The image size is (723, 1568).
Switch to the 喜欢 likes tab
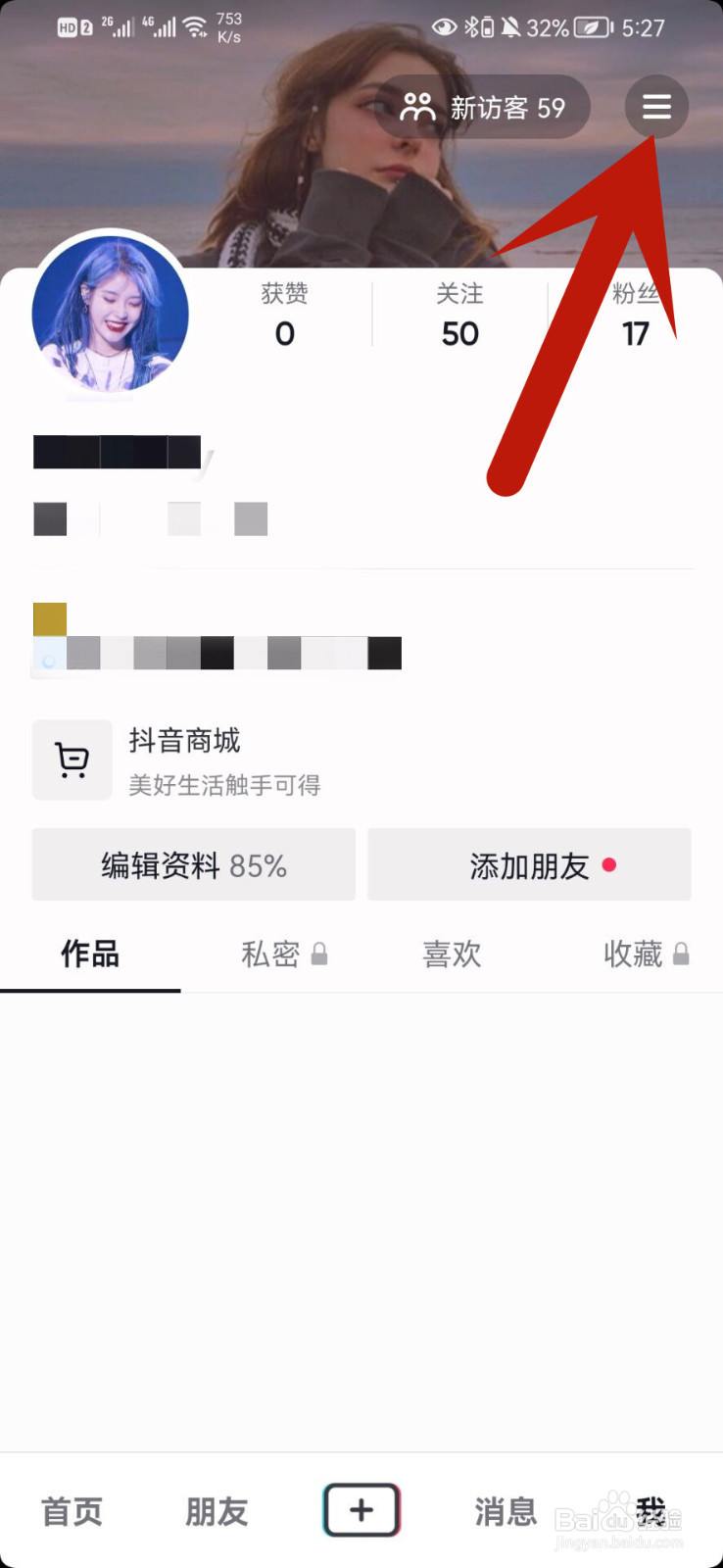[452, 955]
